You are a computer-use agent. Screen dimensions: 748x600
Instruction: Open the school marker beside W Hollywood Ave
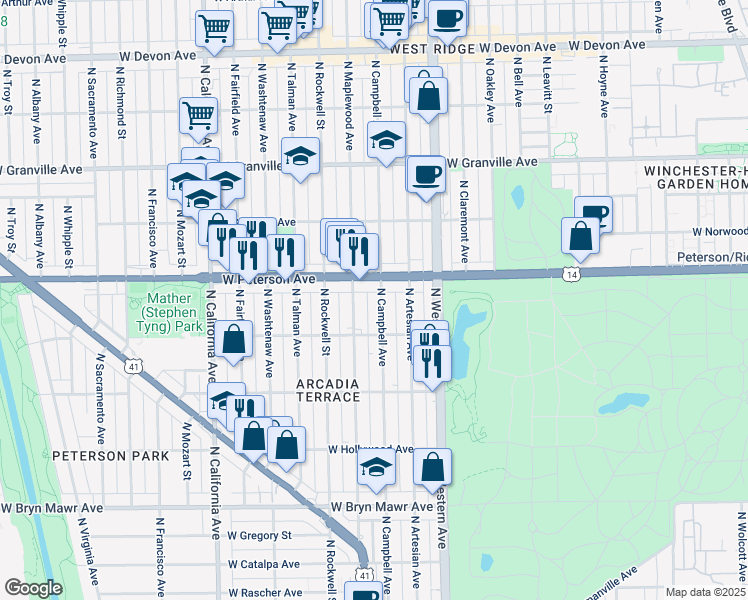376,467
